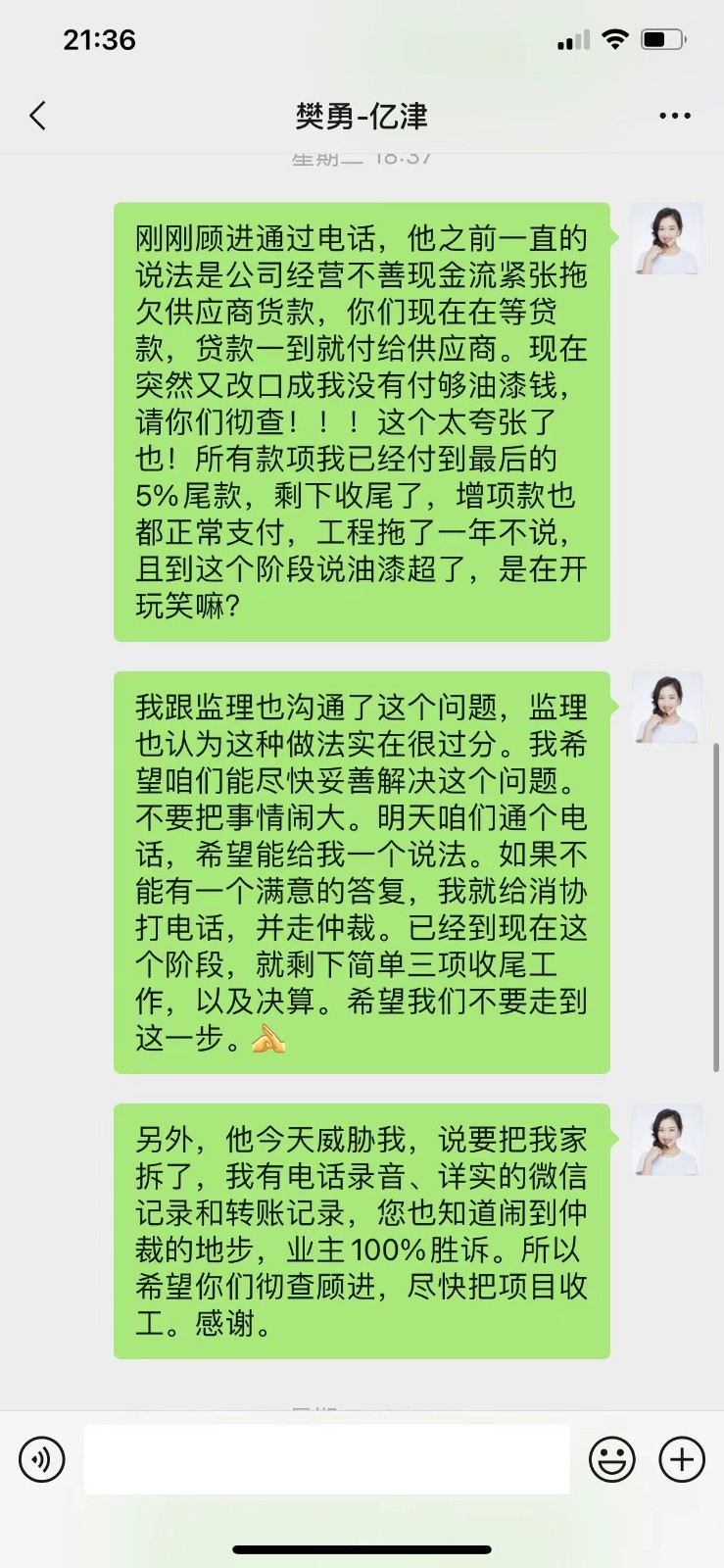This screenshot has height=1568, width=724.
Task: Go back to the chat list
Action: 37,116
